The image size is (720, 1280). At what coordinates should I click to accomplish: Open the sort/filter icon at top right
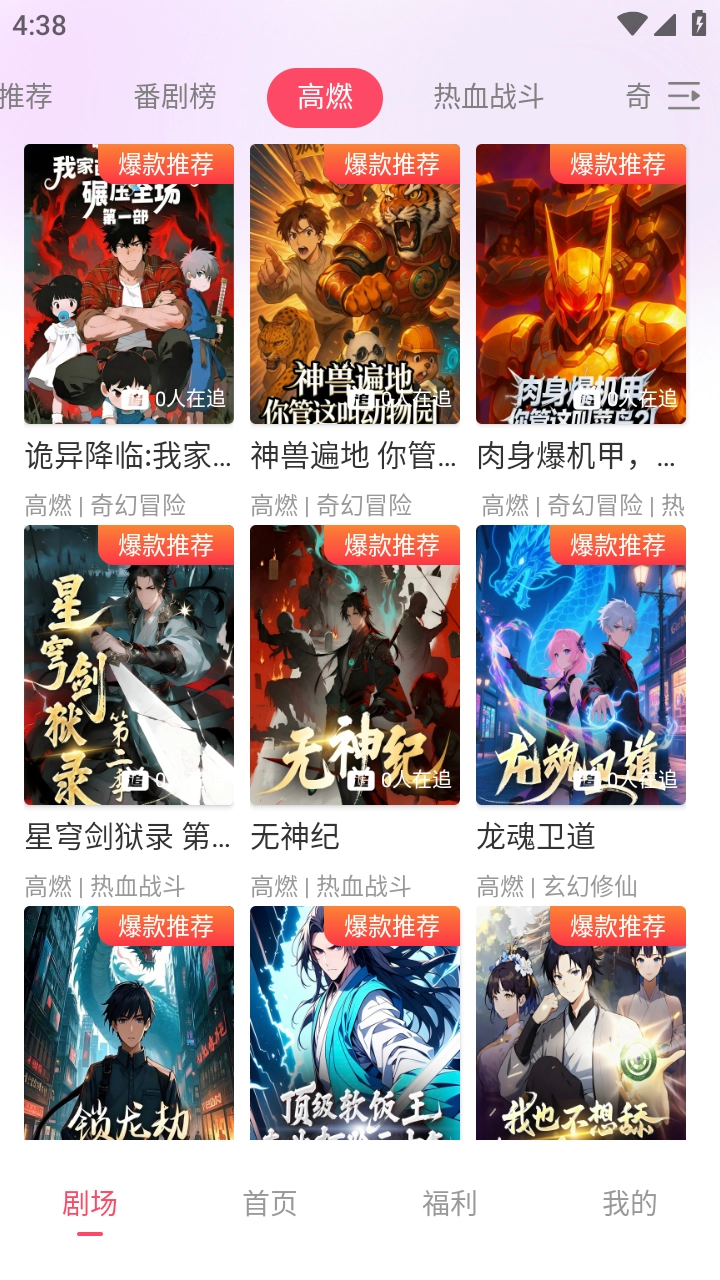684,97
